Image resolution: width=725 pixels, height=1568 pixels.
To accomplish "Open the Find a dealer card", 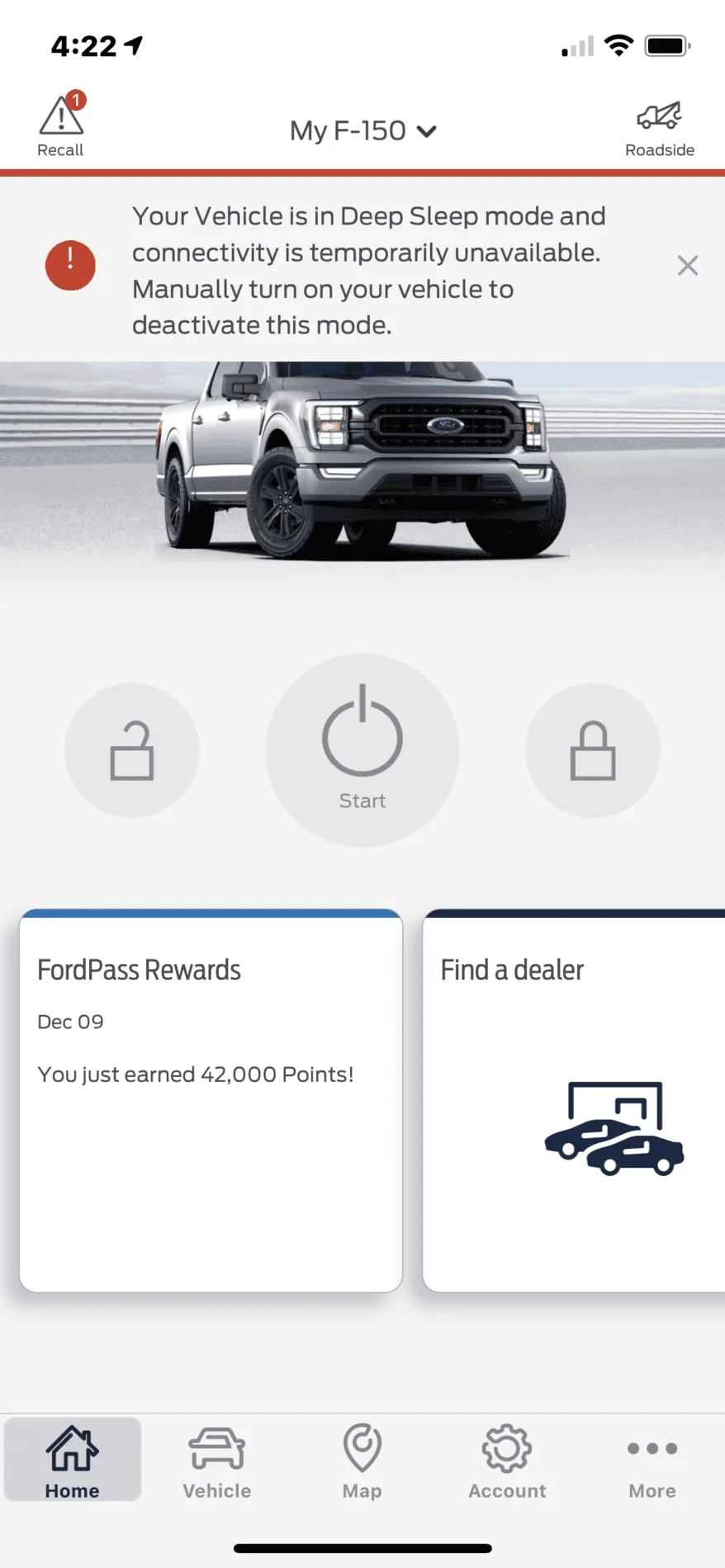I will 574,1100.
